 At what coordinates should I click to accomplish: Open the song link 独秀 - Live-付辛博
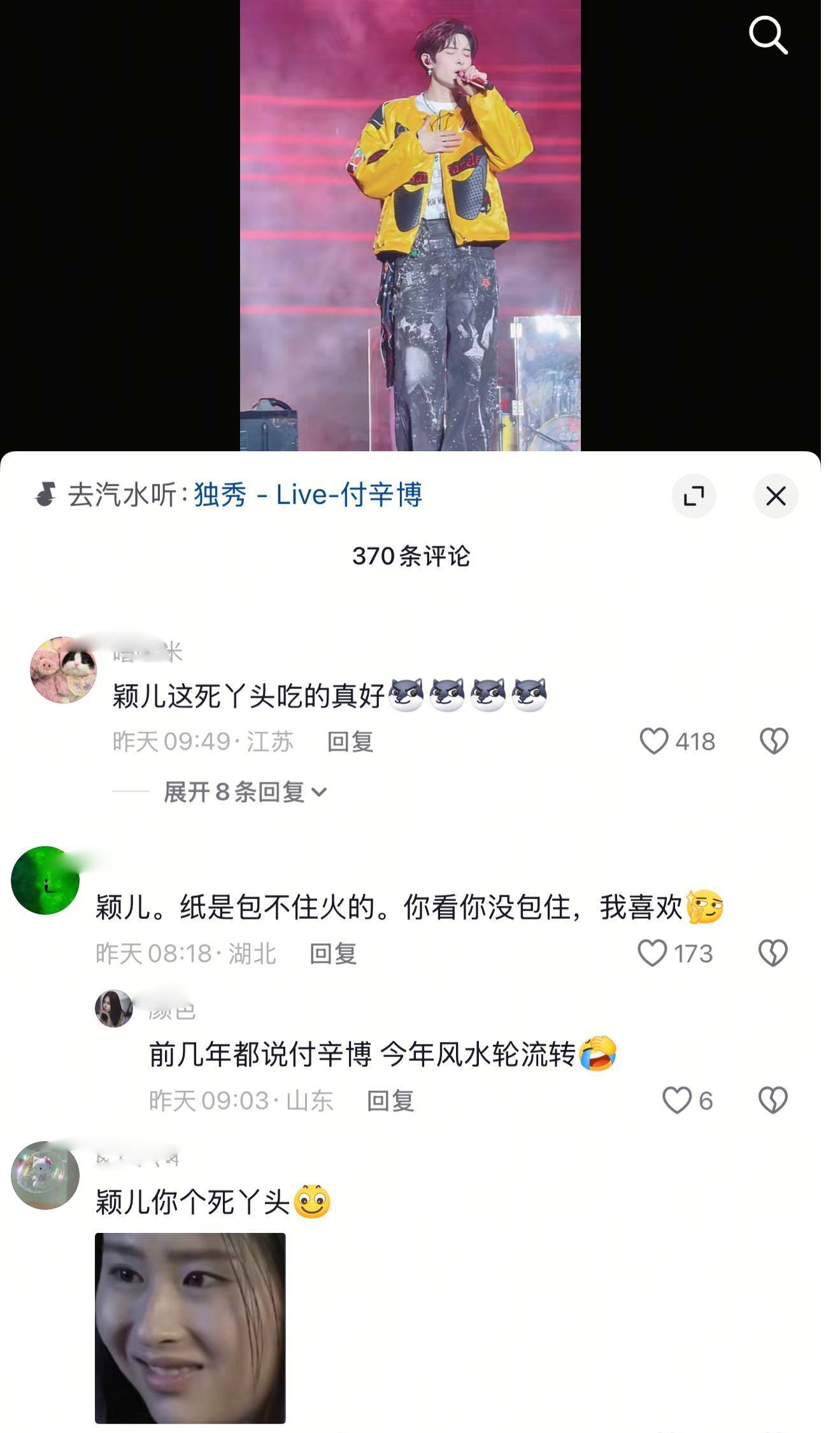point(308,495)
